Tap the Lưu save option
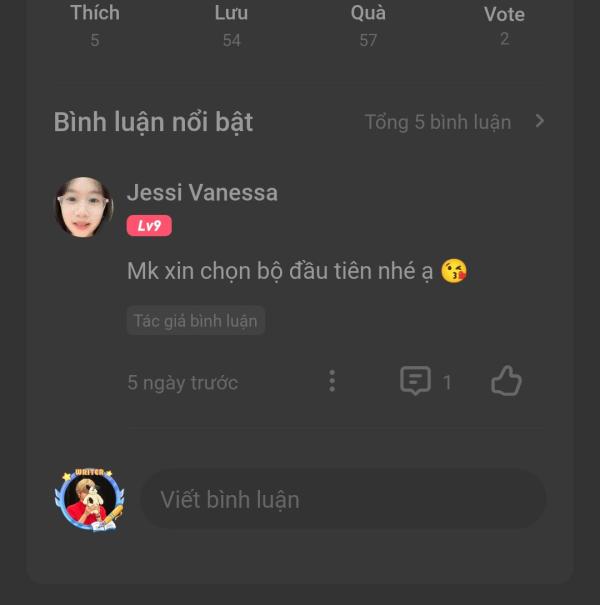Viewport: 600px width, 605px height. (x=231, y=24)
